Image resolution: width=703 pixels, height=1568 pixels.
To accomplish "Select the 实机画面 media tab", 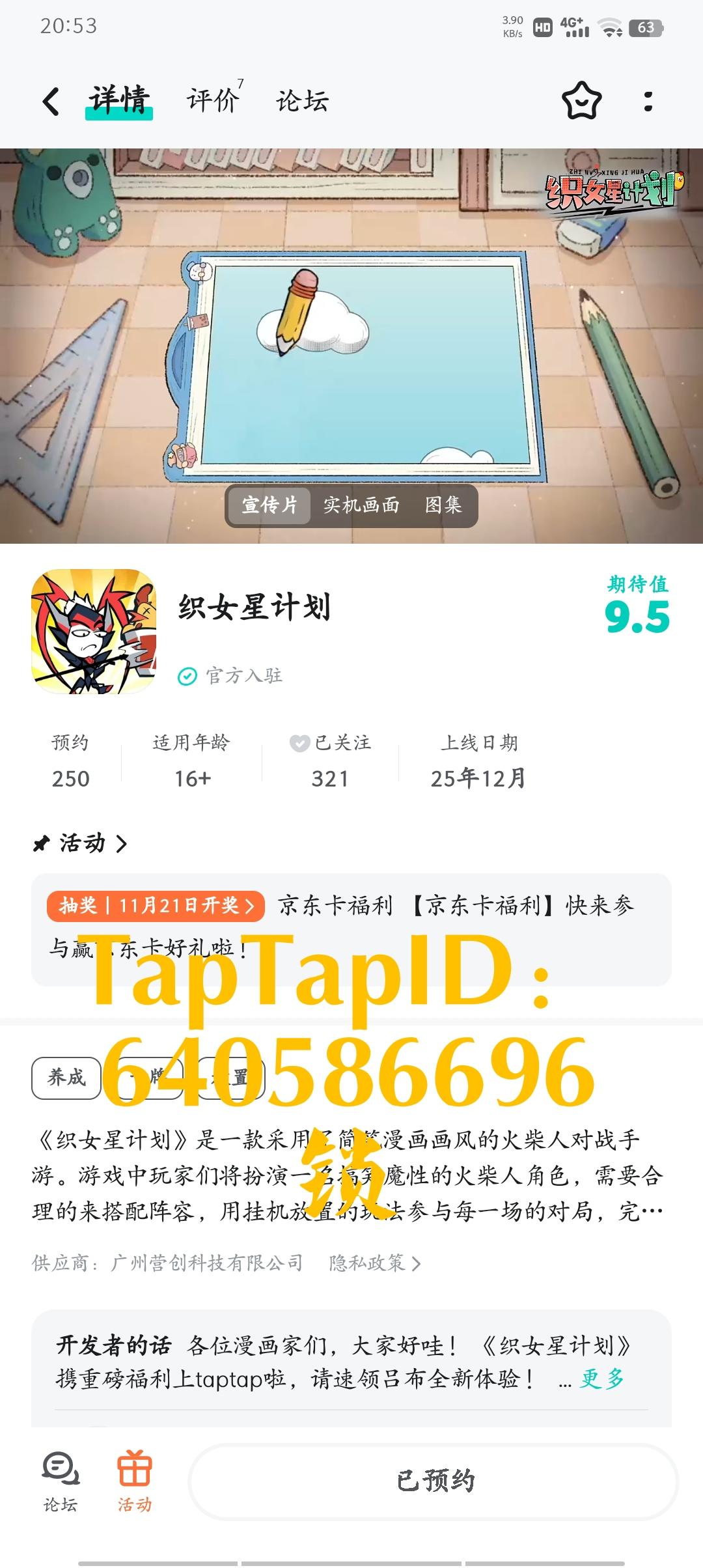I will click(362, 505).
